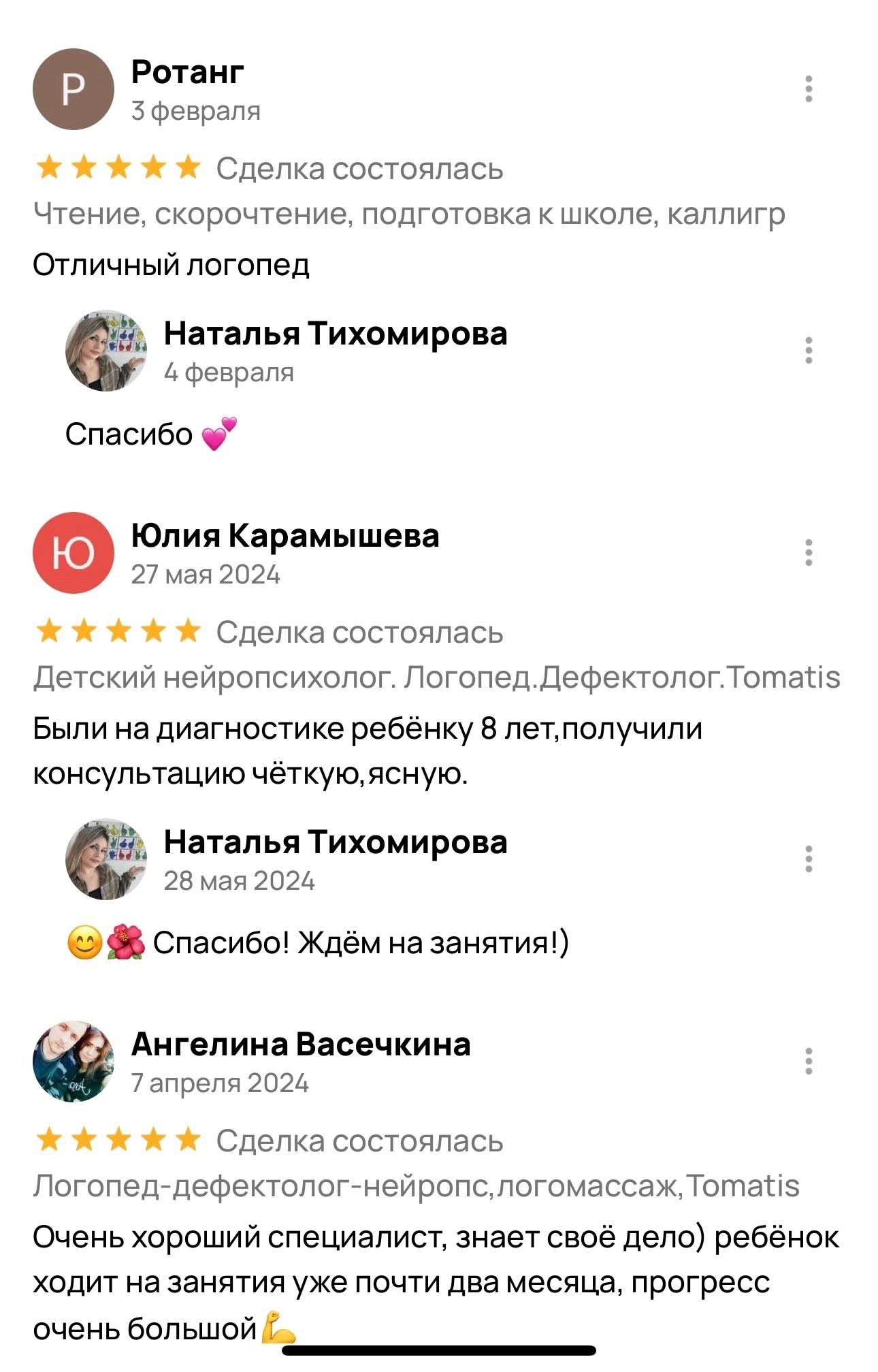878x1372 pixels.
Task: Open options for Наталья Тихомирова's 28 мая reply
Action: tap(809, 859)
